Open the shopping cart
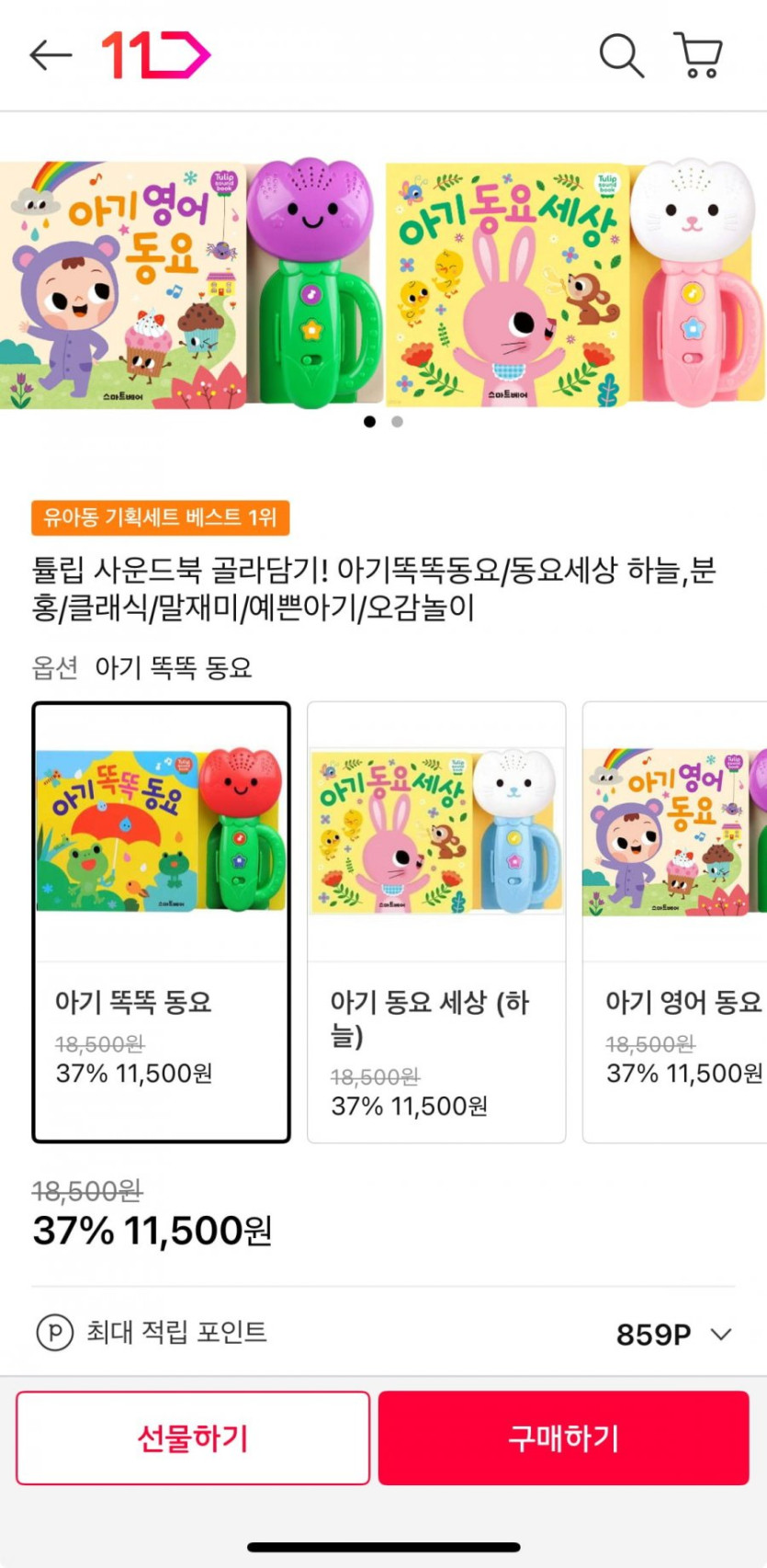 pyautogui.click(x=699, y=55)
